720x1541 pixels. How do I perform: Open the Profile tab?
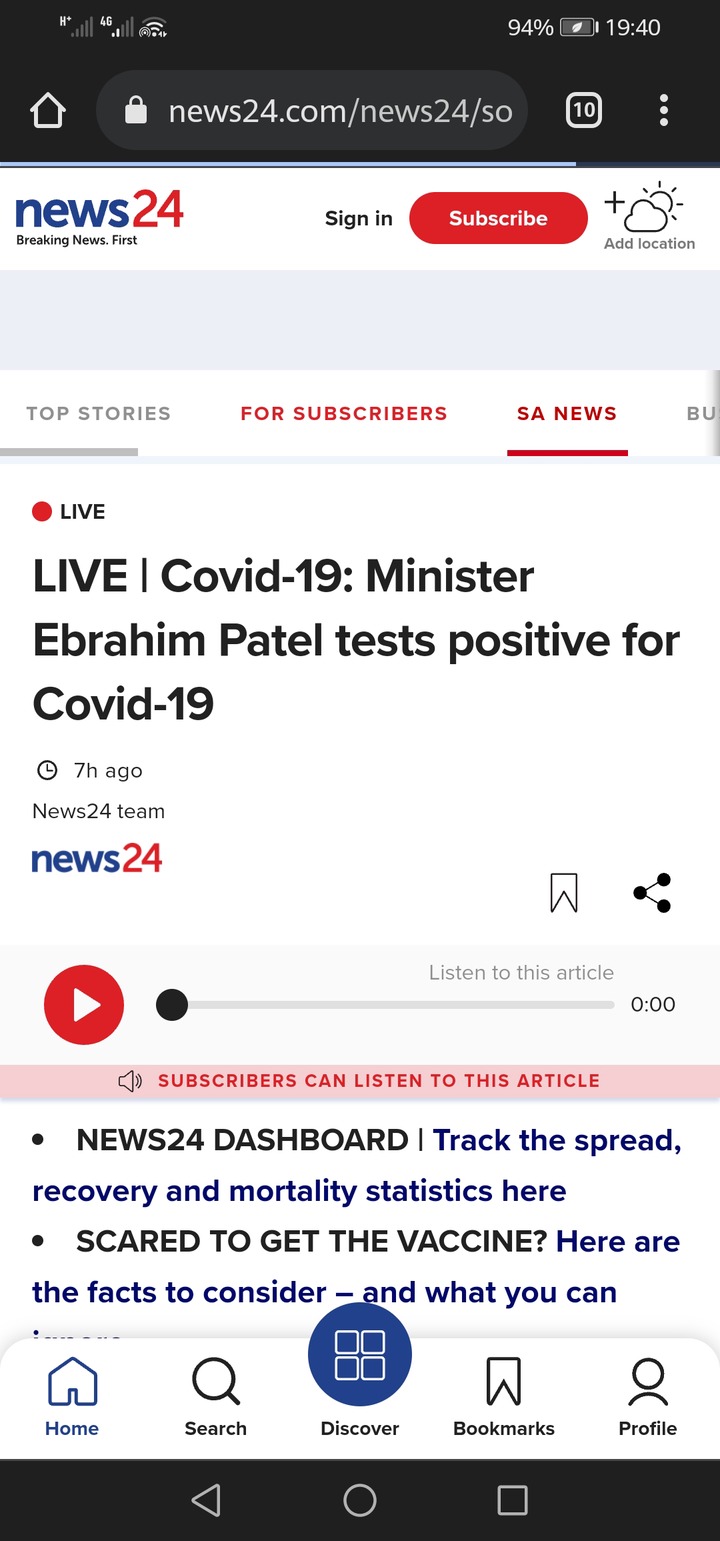click(648, 1397)
